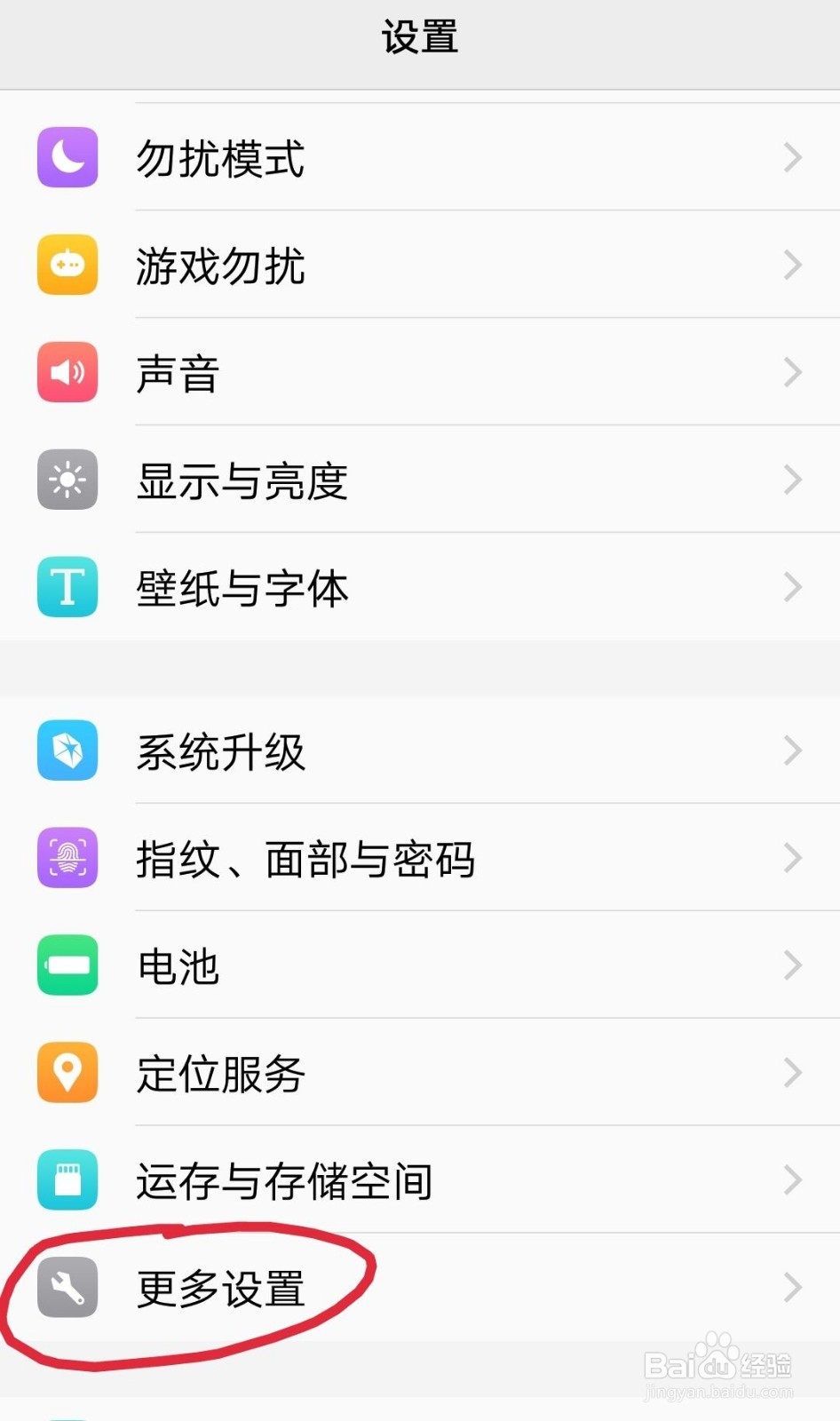This screenshot has height=1421, width=840.
Task: Expand 更多设置 via its chevron arrow
Action: [793, 1288]
